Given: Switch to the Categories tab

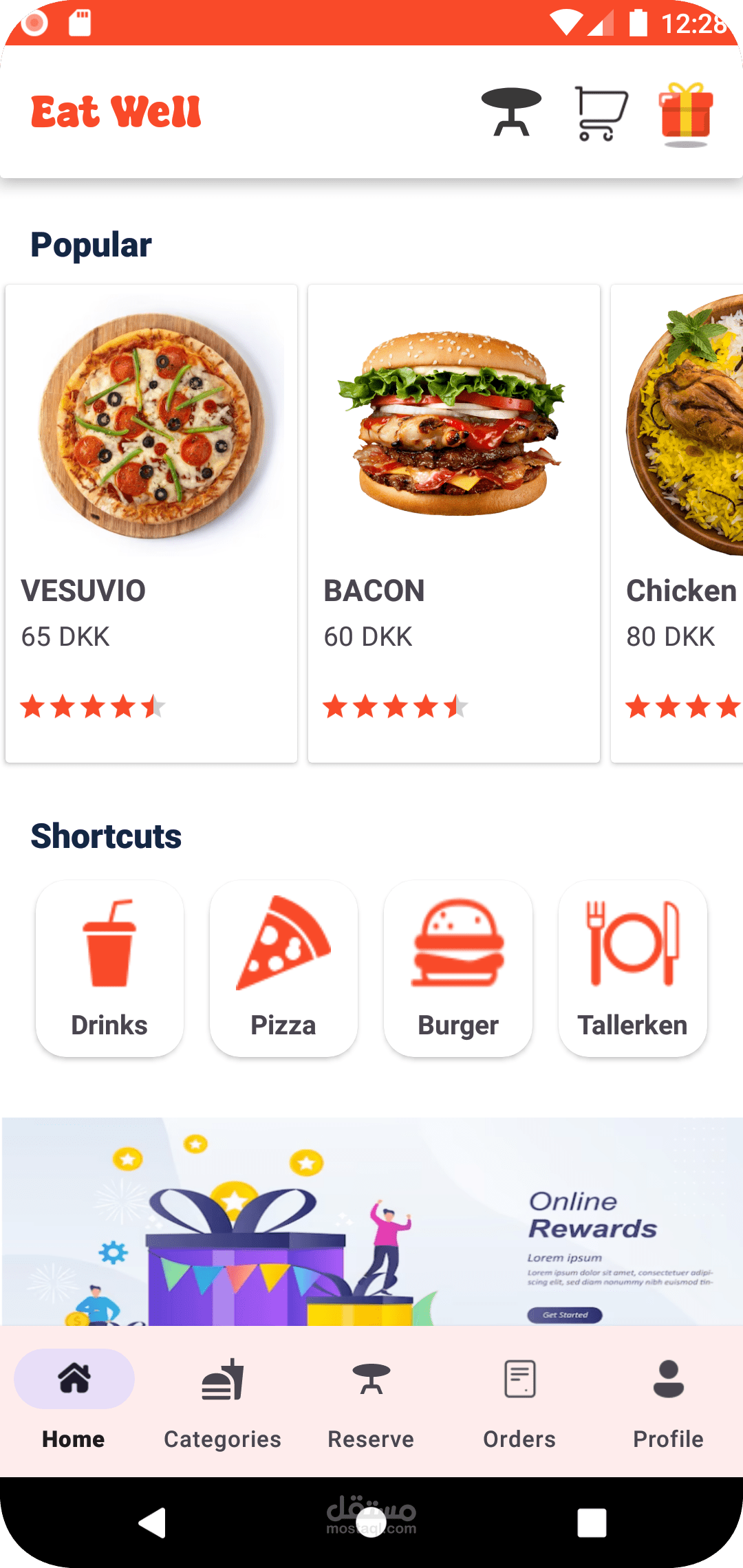Looking at the screenshot, I should point(222,1400).
